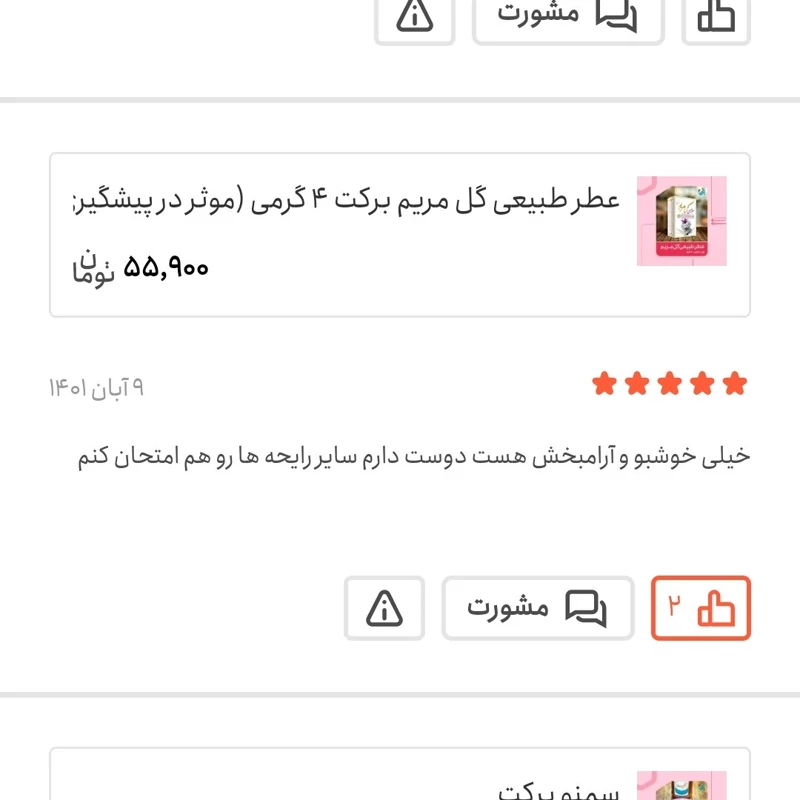This screenshot has width=800, height=800.
Task: Report the خیلی خوشبو و آرامبخش review
Action: point(384,608)
